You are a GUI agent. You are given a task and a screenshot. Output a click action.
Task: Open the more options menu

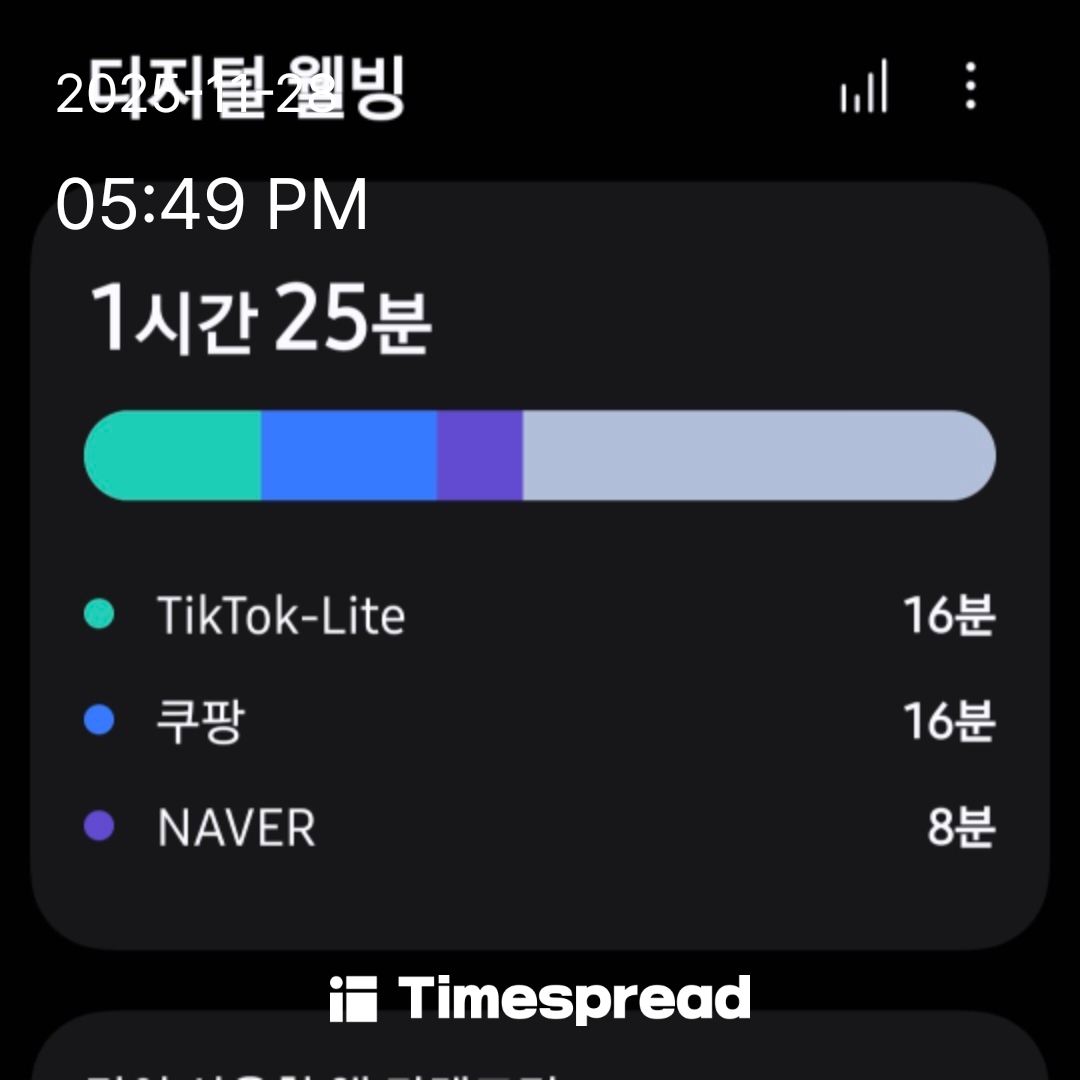pos(970,87)
